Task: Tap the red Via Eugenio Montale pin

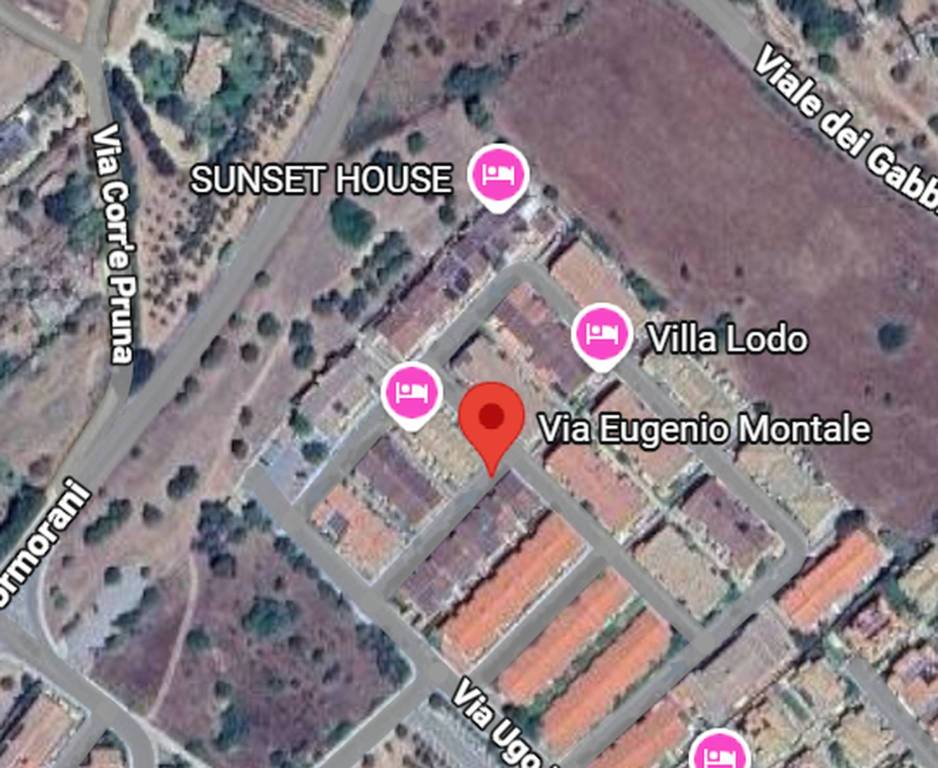Action: point(491,420)
